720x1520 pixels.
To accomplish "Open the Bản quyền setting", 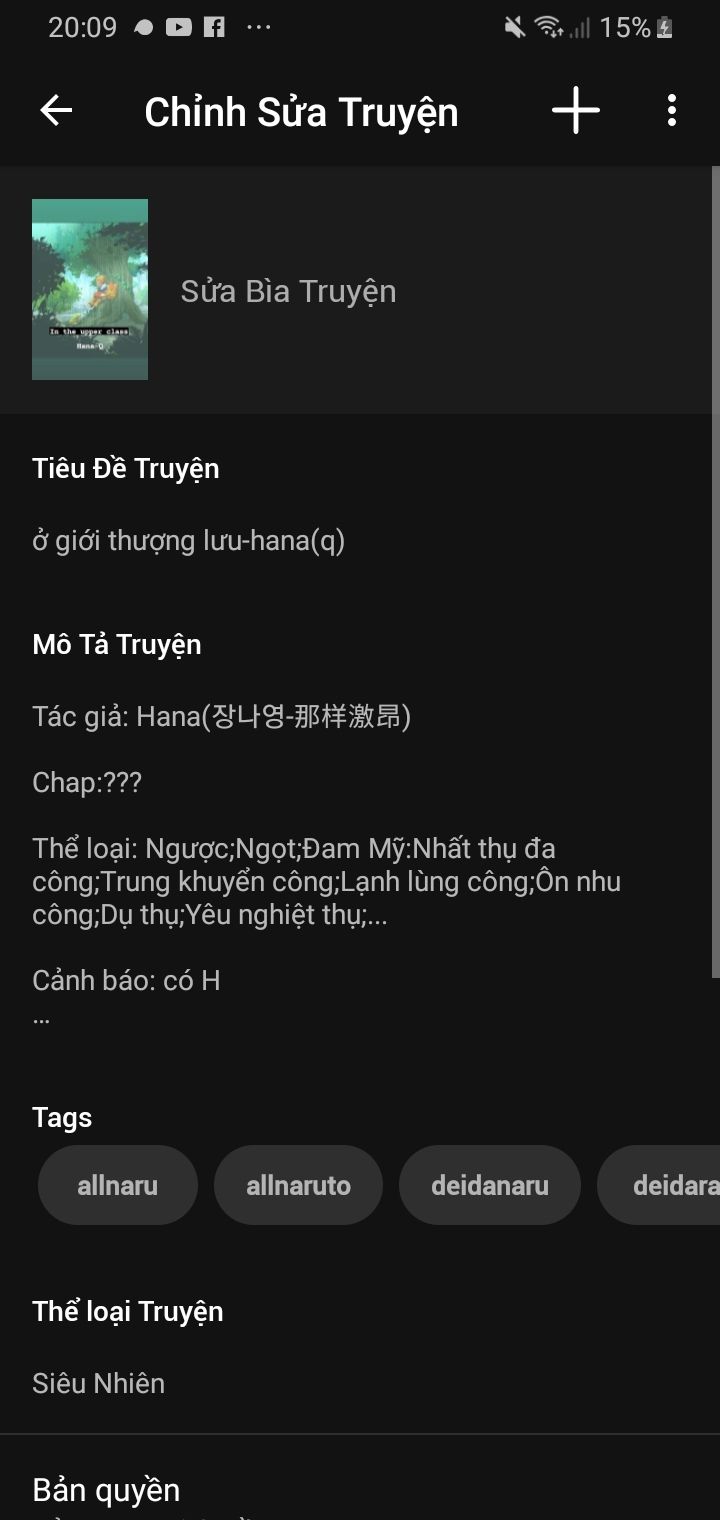I will click(x=106, y=1490).
